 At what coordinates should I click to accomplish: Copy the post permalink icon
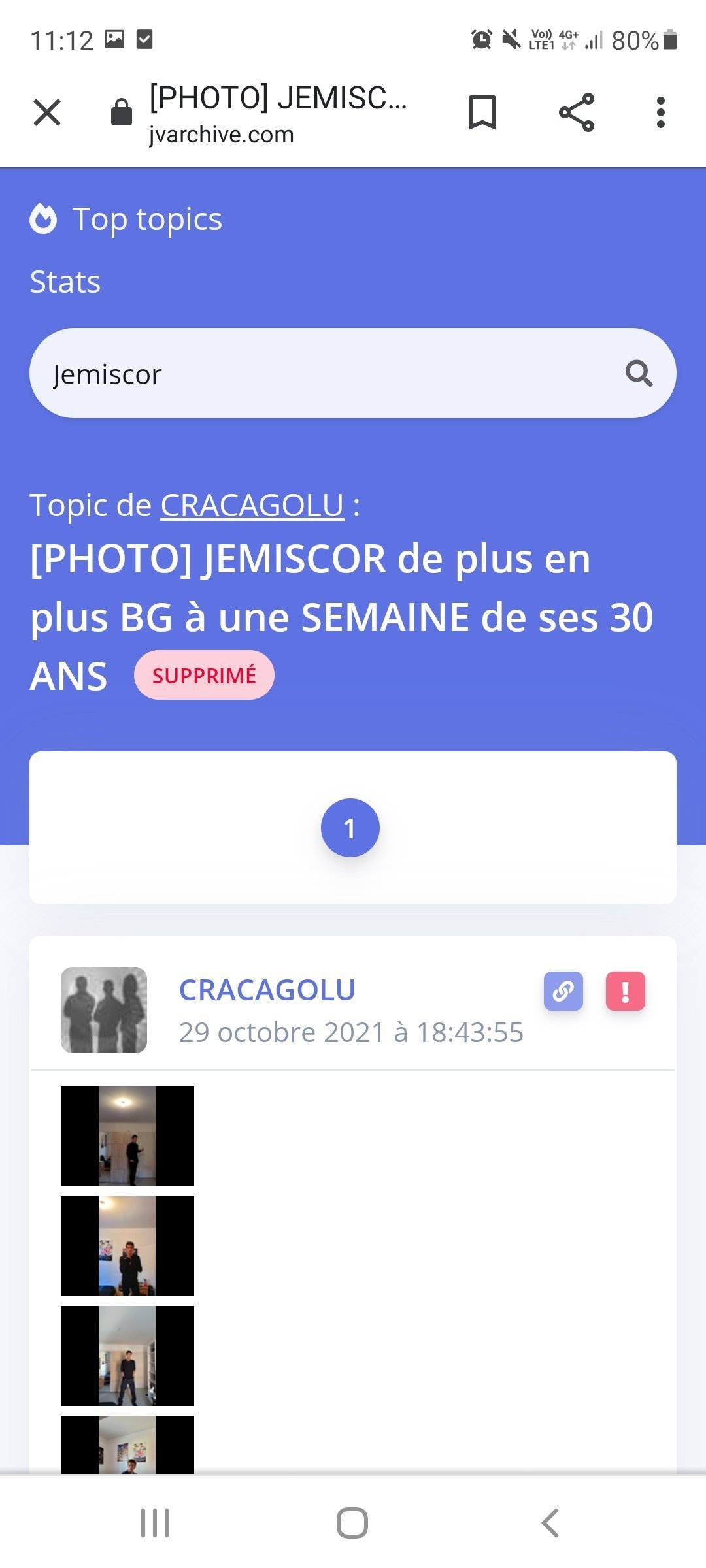point(563,991)
